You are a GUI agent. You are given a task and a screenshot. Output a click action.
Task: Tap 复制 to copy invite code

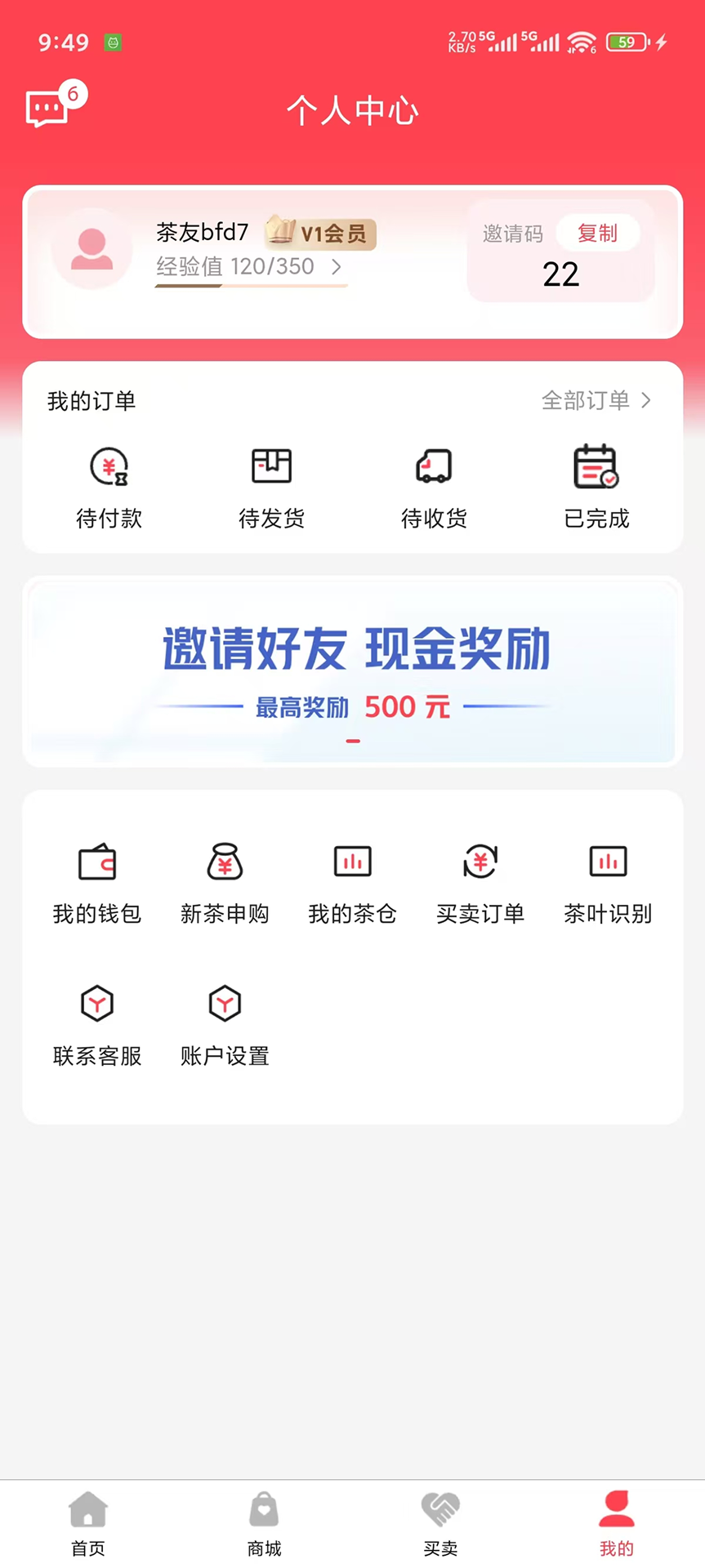598,233
